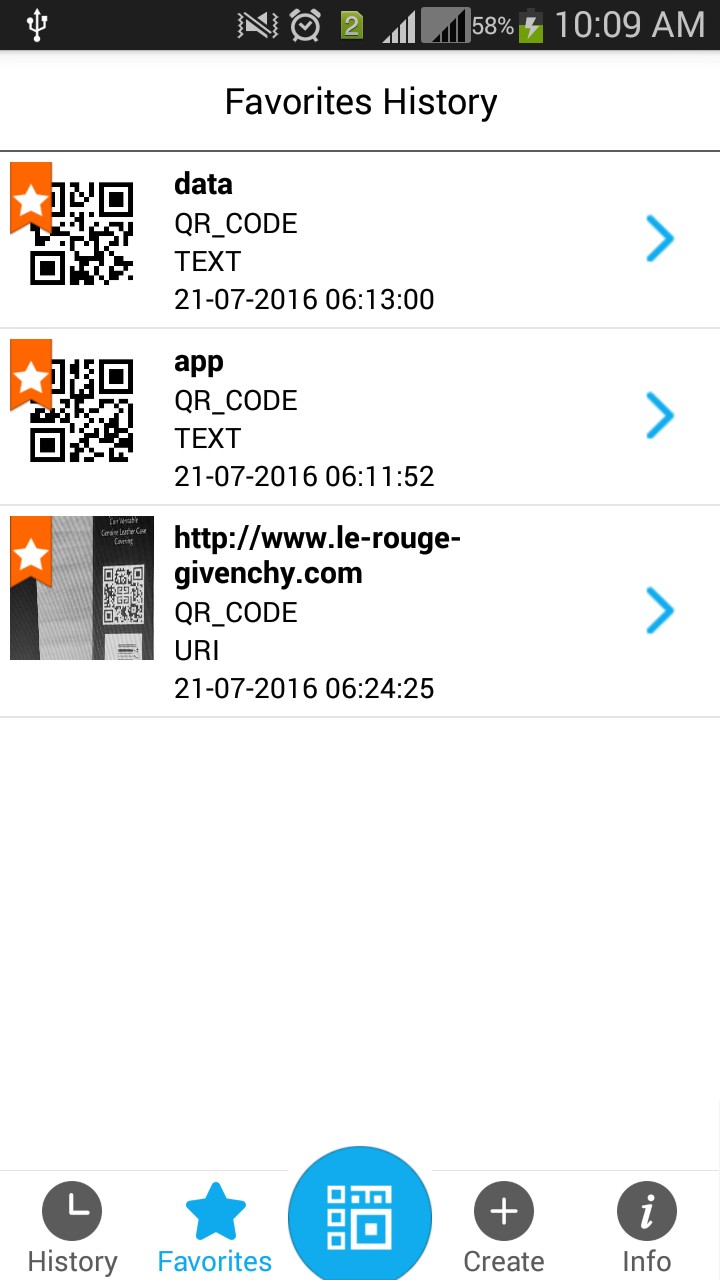
Task: Start the QR code scanner
Action: click(x=360, y=1217)
